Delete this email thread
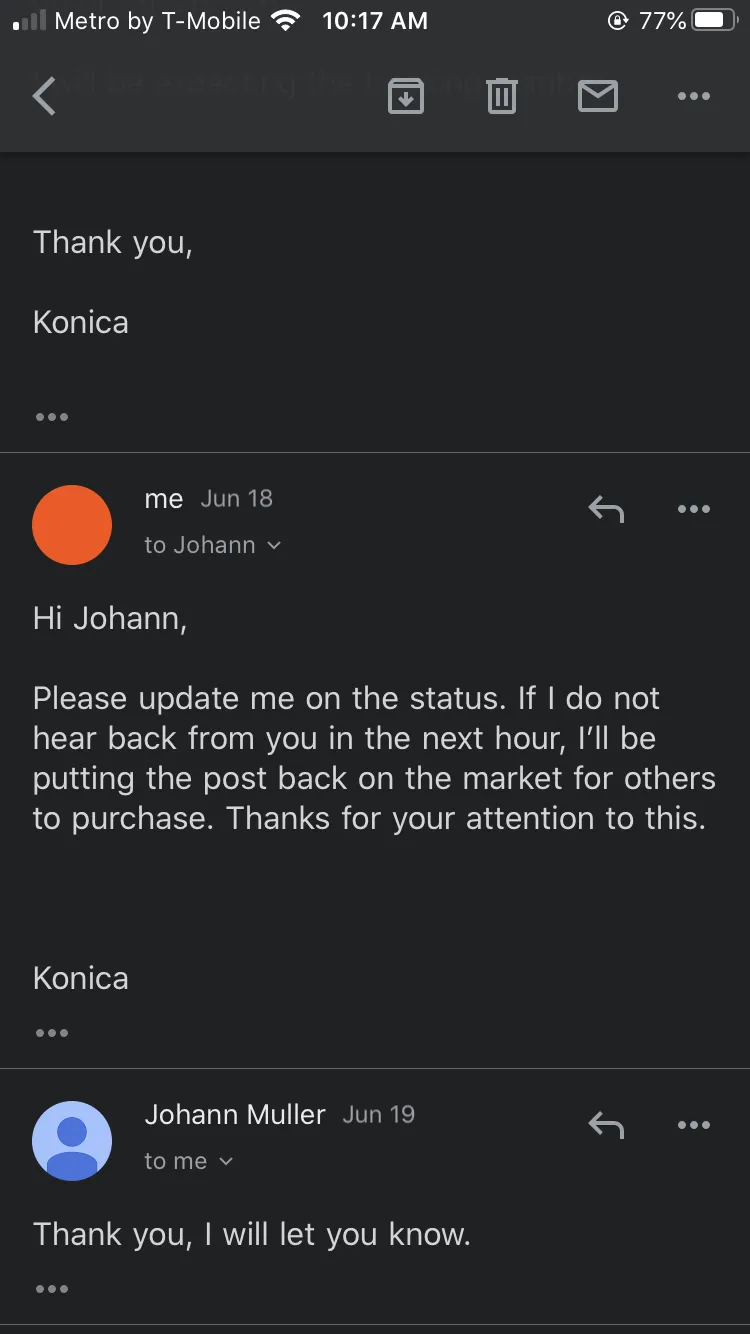This screenshot has height=1334, width=750. pos(501,96)
